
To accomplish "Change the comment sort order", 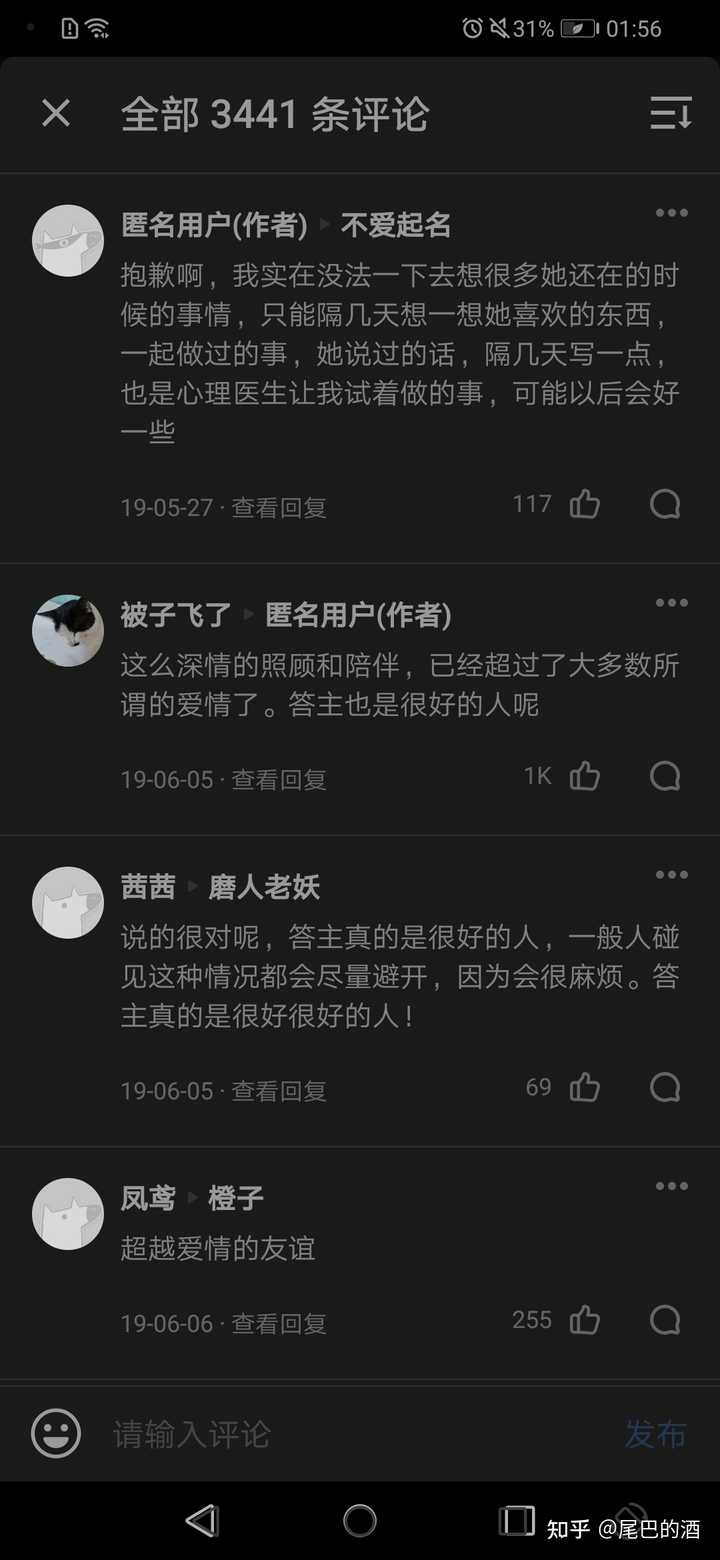I will pyautogui.click(x=670, y=114).
